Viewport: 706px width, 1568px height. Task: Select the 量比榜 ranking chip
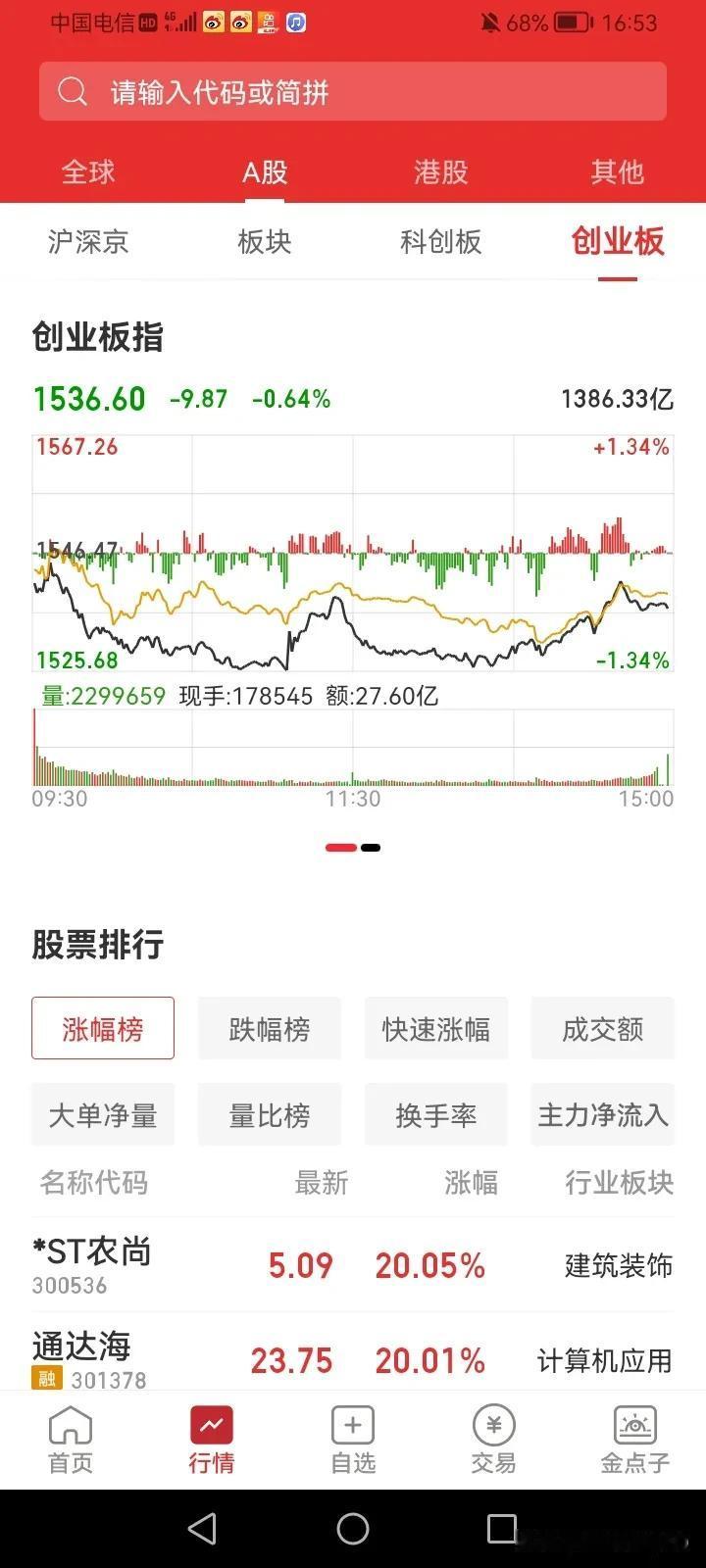tap(270, 1114)
